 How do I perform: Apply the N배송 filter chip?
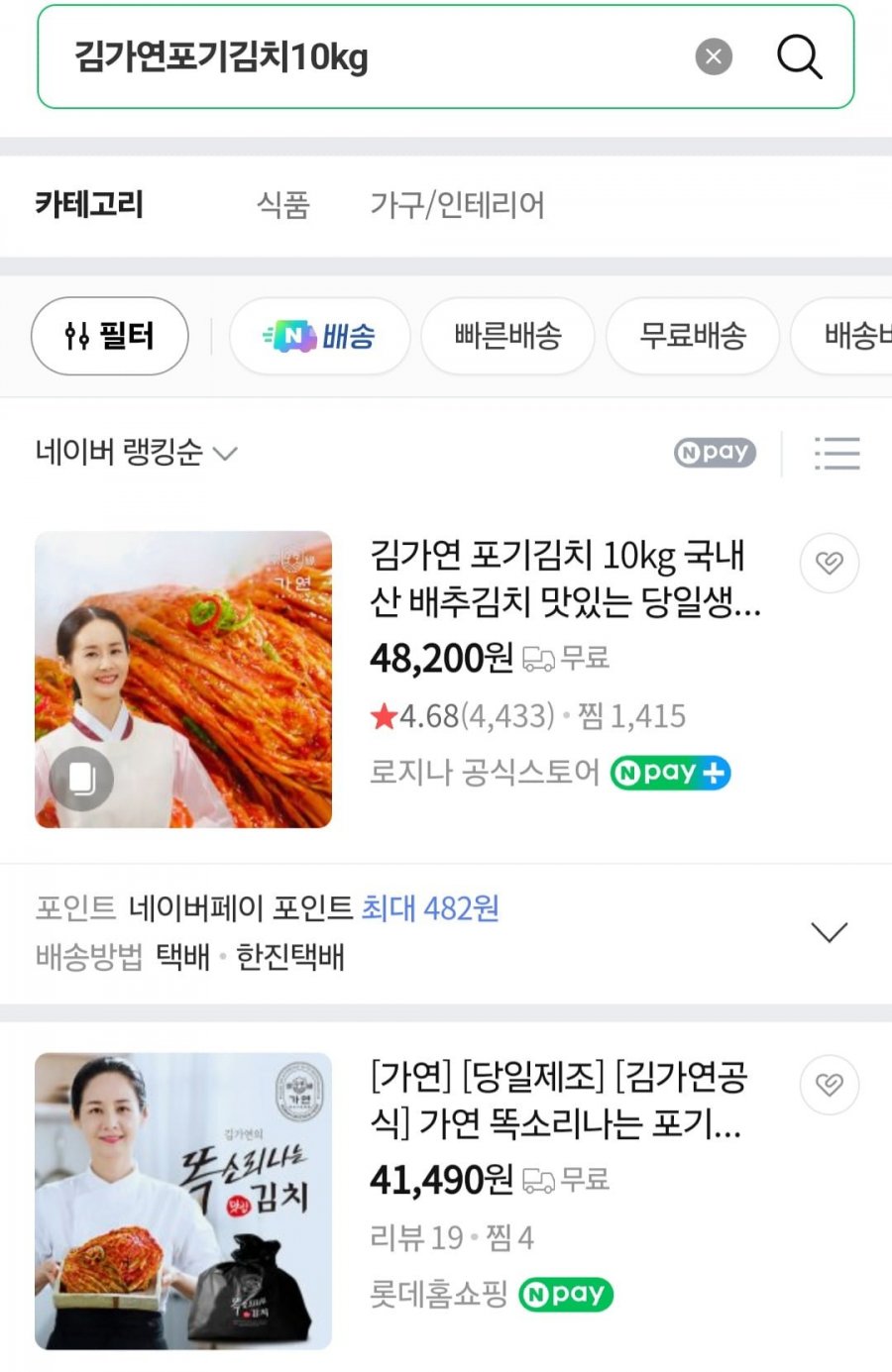tap(319, 336)
